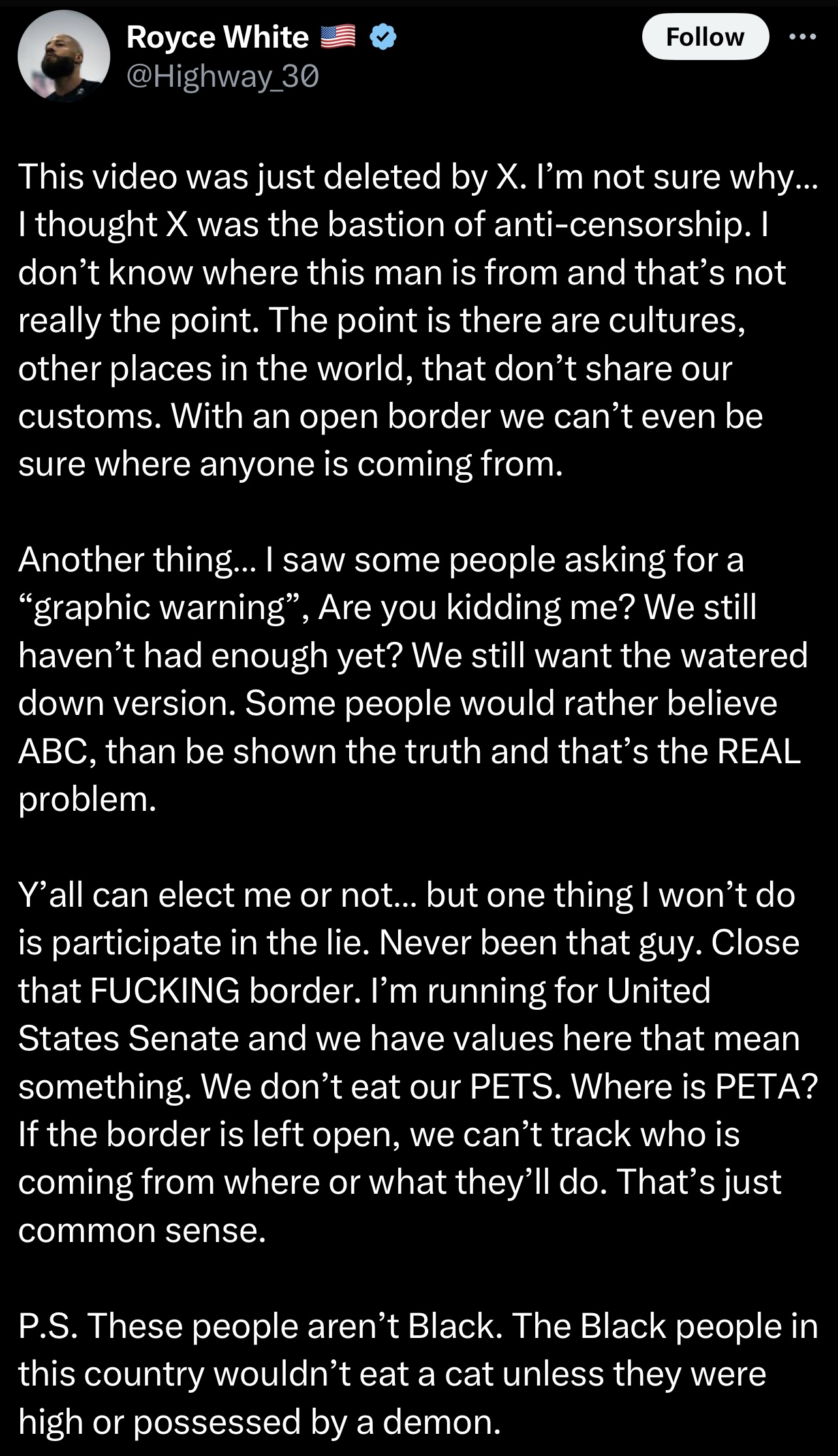Open the @Highway_30 profile handle
Viewport: 838px width, 1456px height.
pyautogui.click(x=223, y=76)
